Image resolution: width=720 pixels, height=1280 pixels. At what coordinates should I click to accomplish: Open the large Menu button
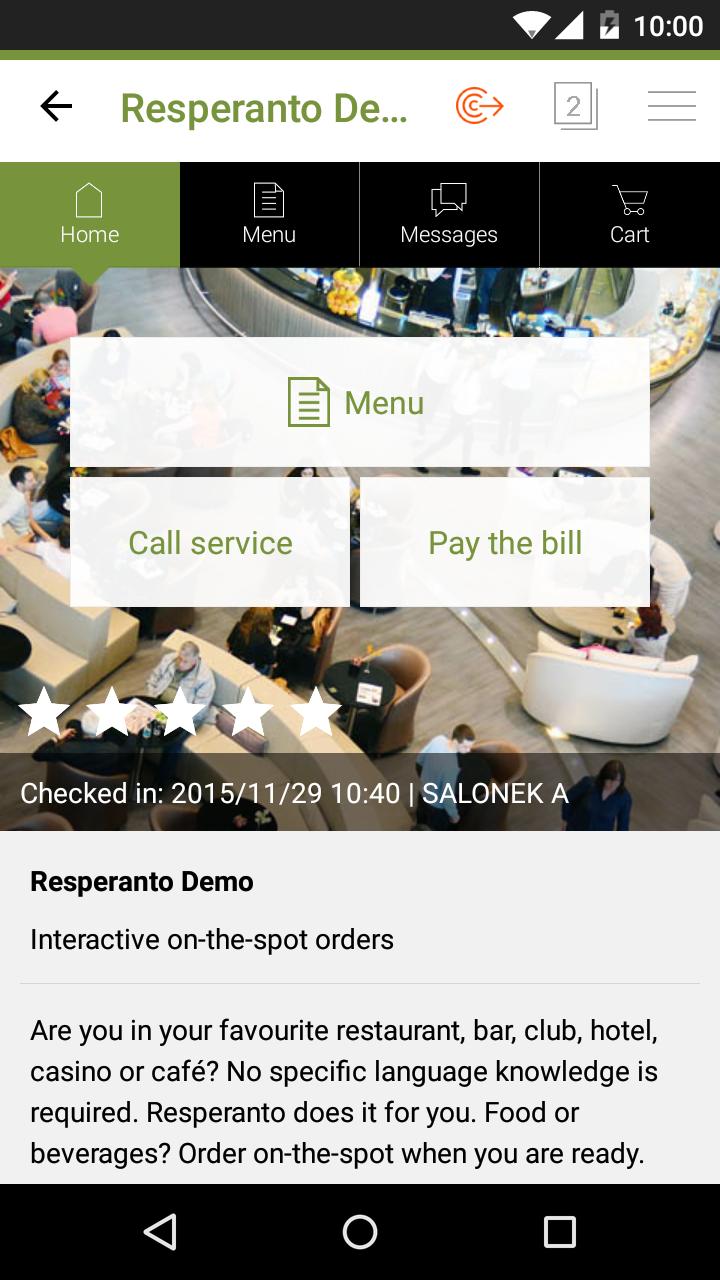(x=359, y=402)
